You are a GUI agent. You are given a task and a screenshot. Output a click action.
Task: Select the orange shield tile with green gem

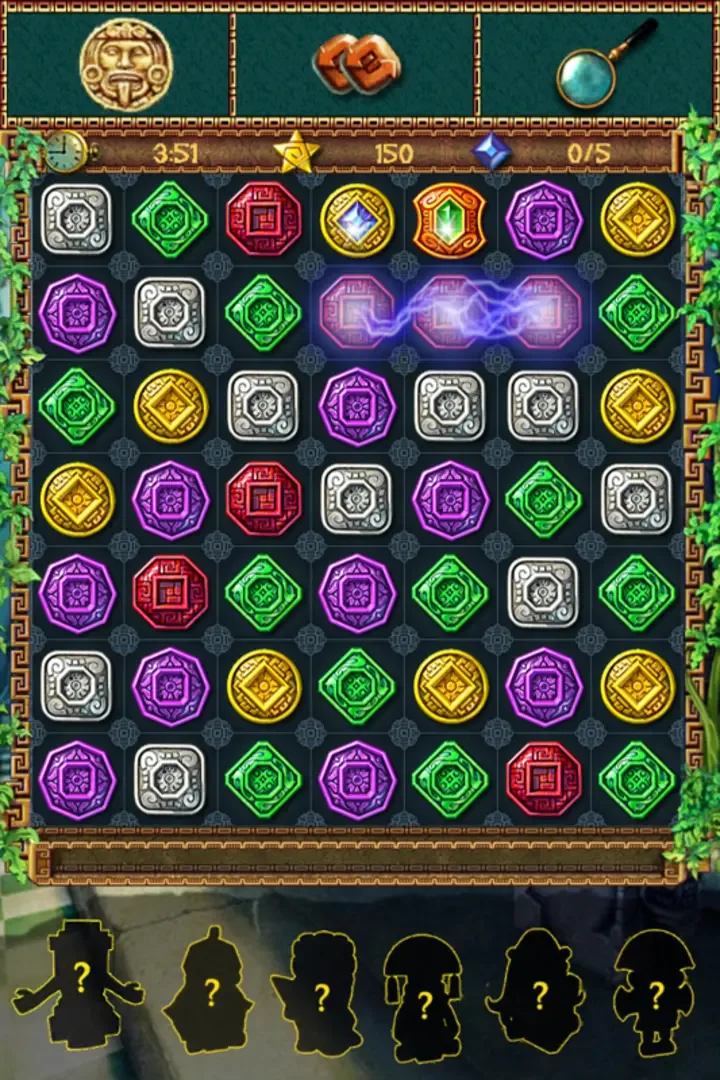pos(449,219)
